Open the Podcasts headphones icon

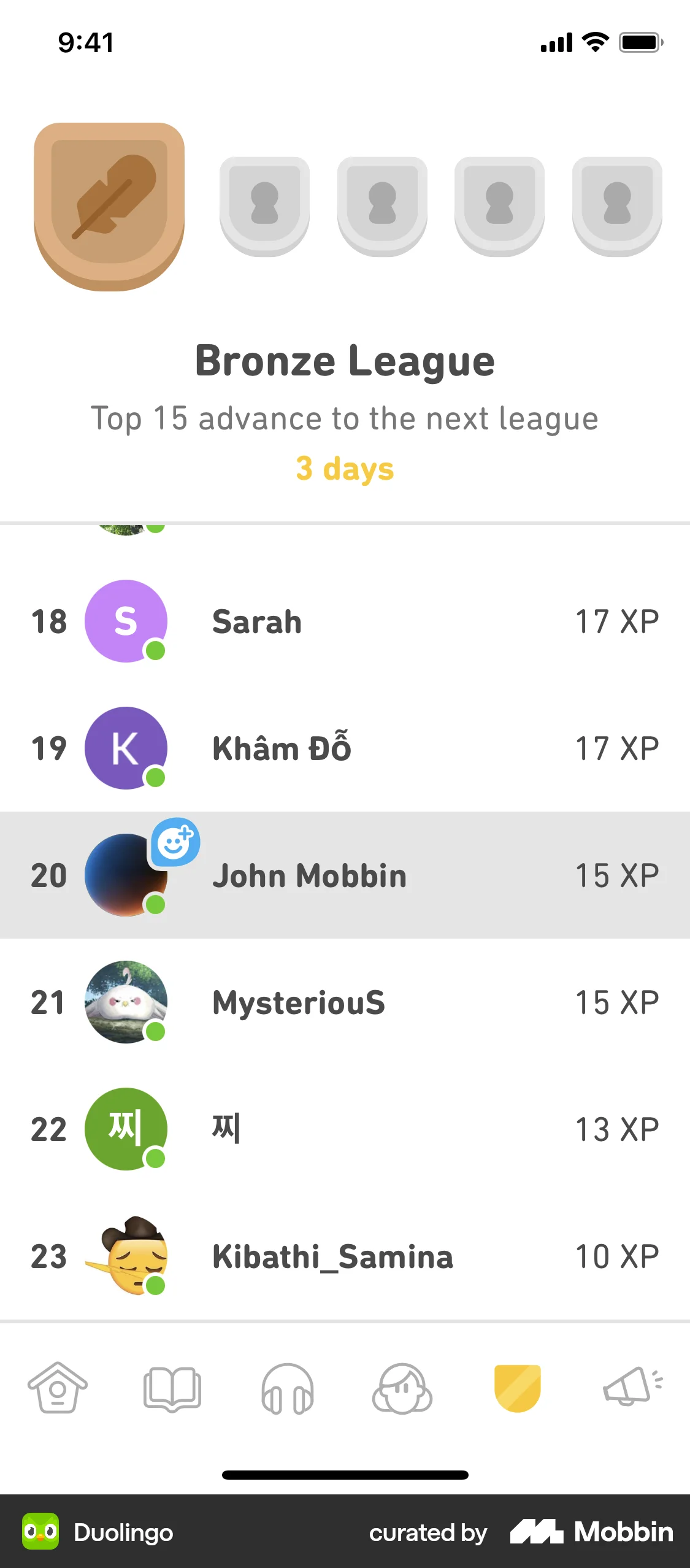pyautogui.click(x=288, y=1390)
